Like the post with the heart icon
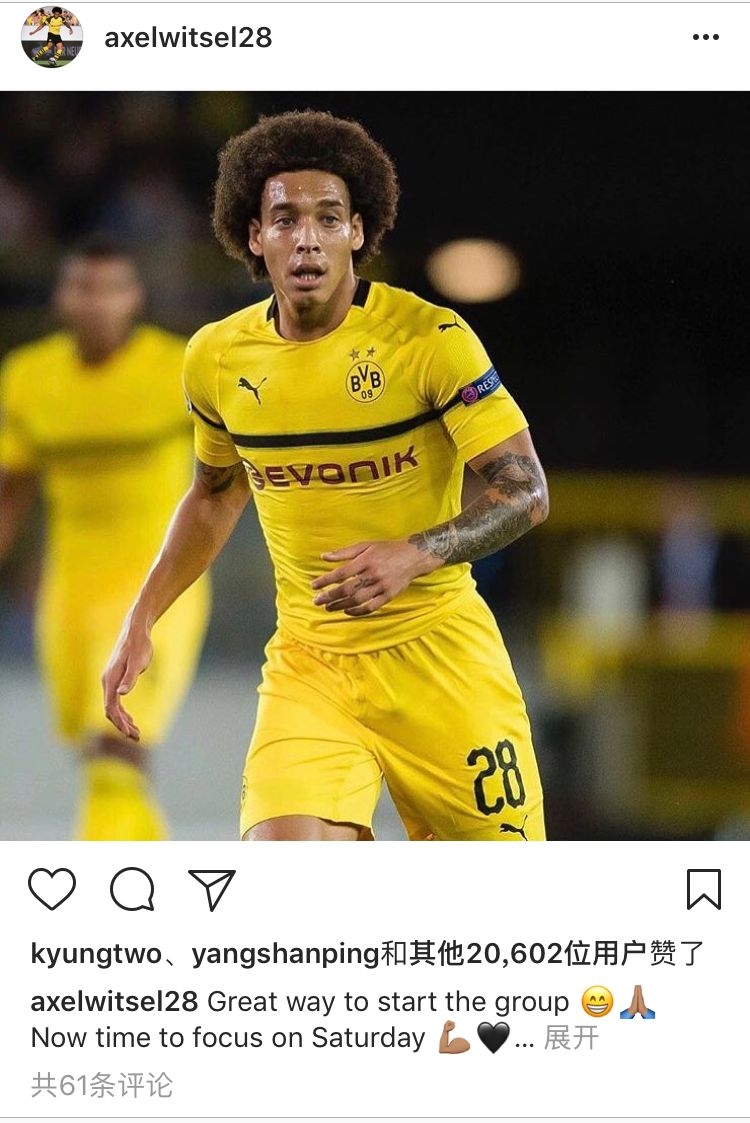This screenshot has width=750, height=1123. (52, 888)
